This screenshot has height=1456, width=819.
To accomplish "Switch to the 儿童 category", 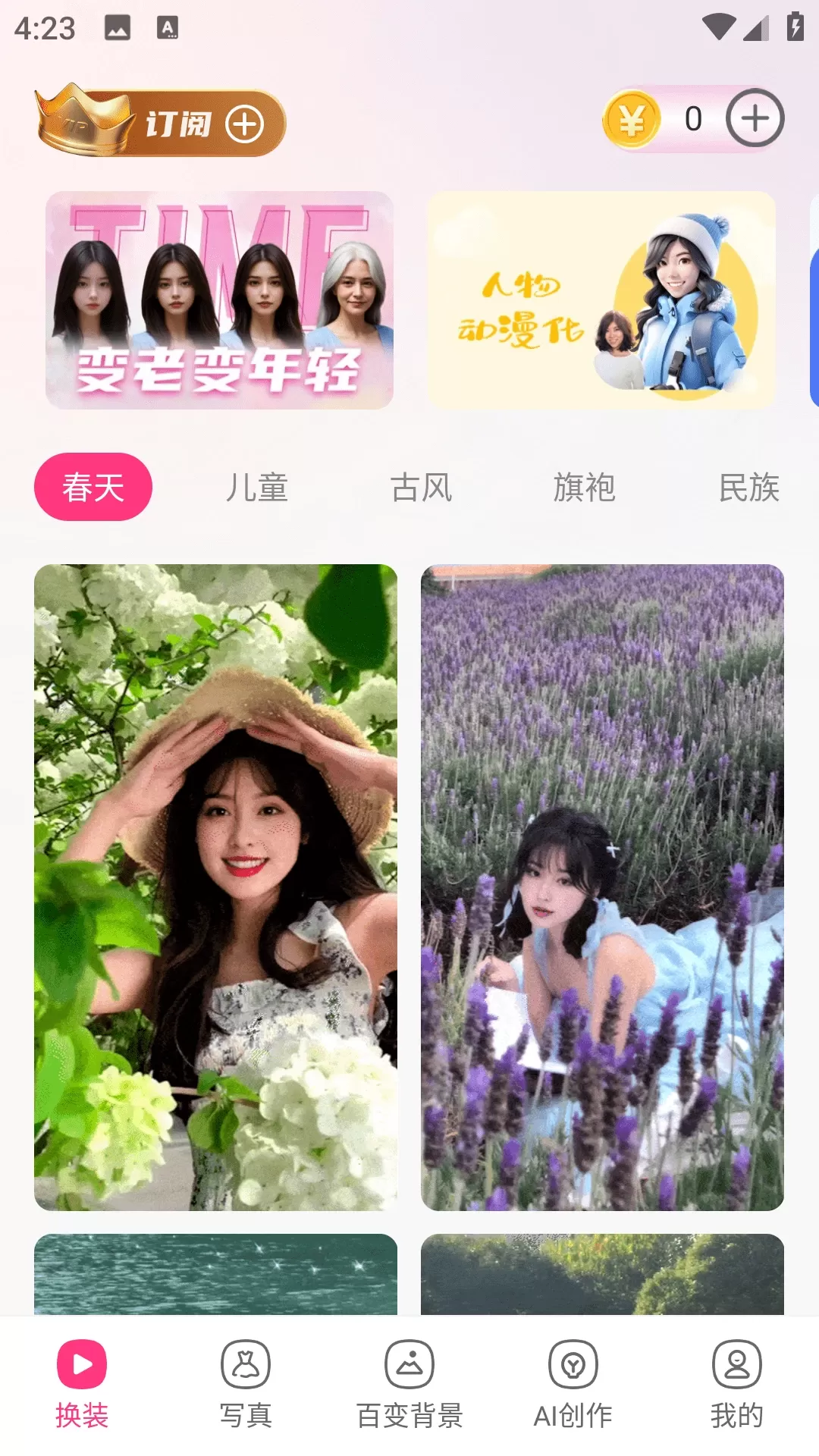I will pos(257,487).
